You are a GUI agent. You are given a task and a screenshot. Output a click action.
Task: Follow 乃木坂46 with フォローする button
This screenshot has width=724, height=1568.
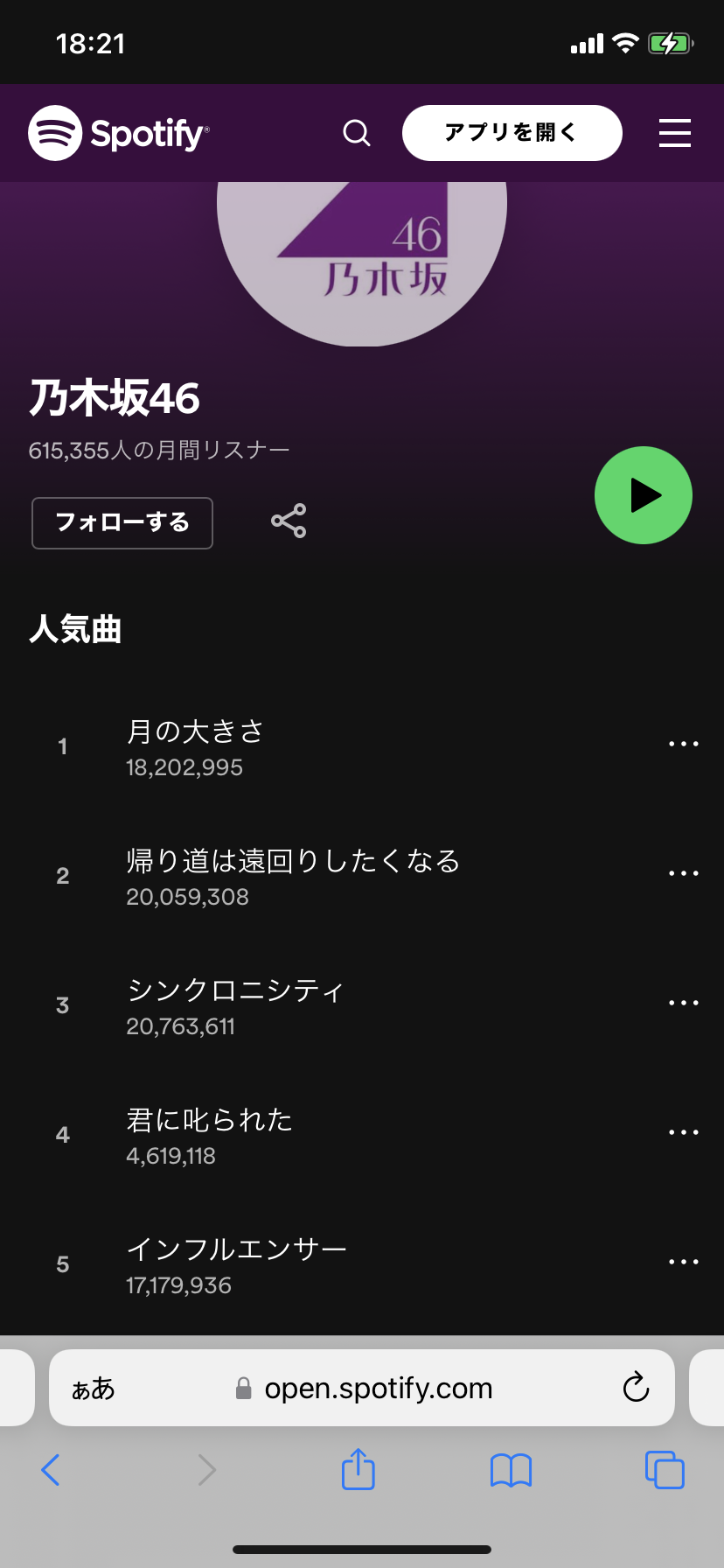point(122,522)
